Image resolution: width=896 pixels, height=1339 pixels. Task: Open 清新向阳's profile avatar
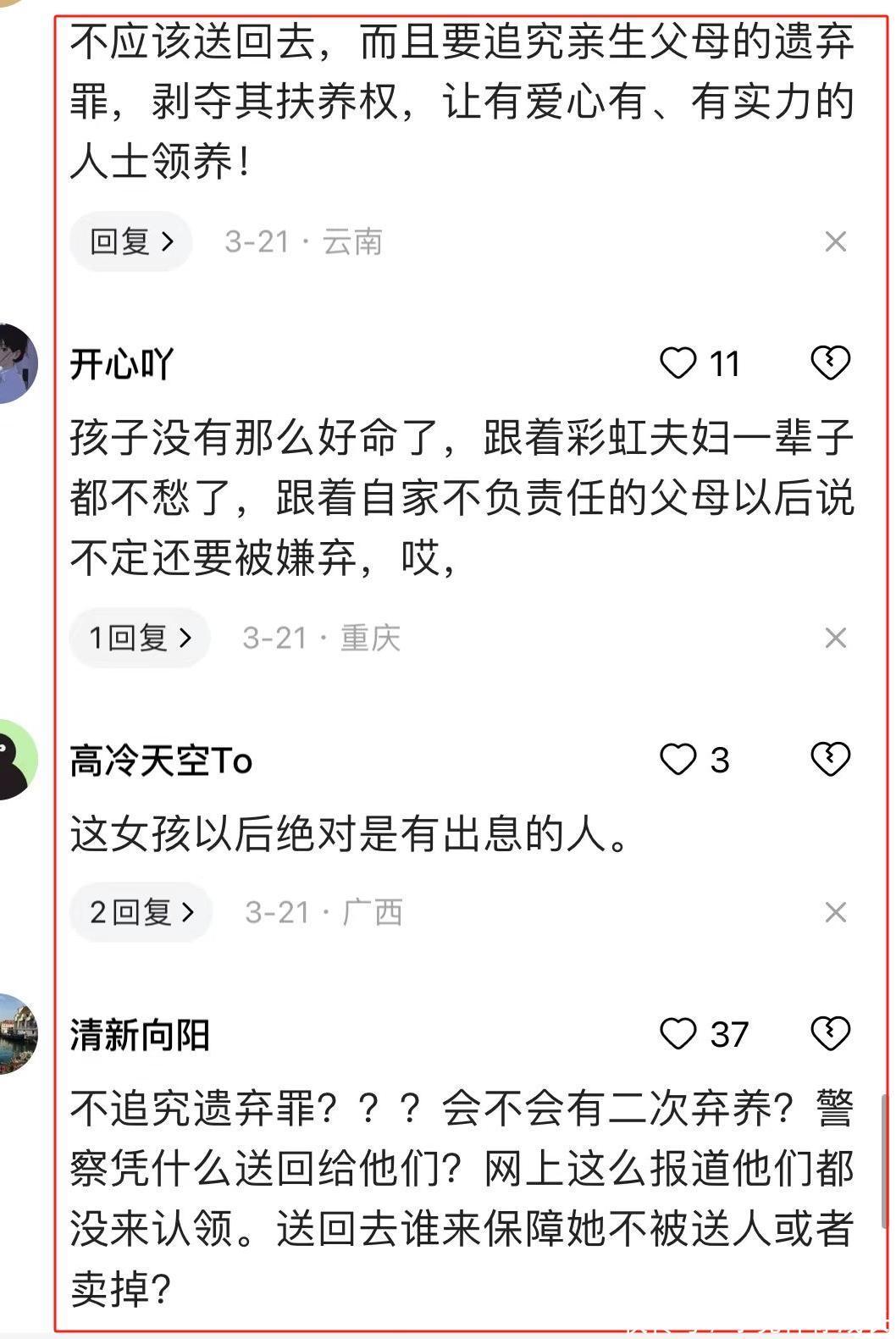tap(15, 1034)
